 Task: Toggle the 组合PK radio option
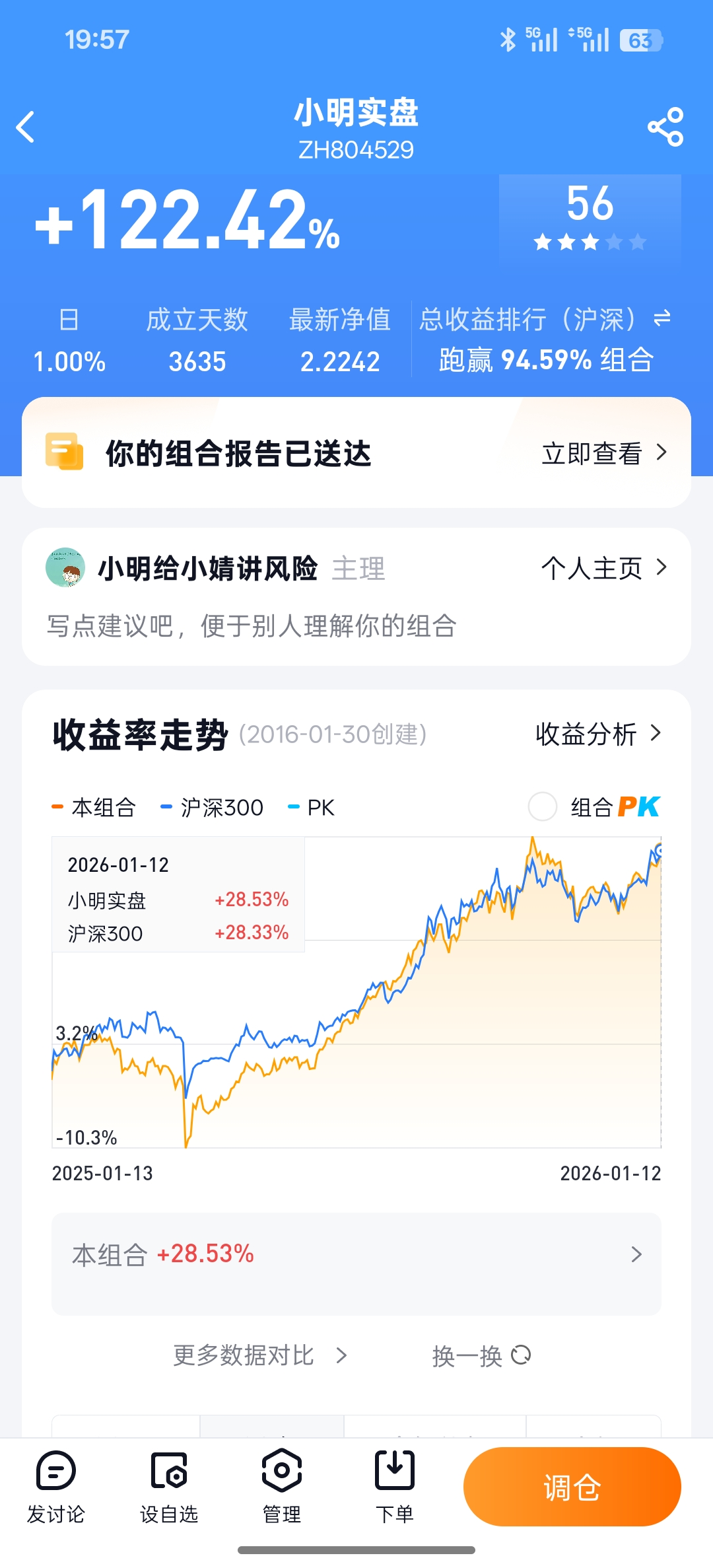[543, 806]
